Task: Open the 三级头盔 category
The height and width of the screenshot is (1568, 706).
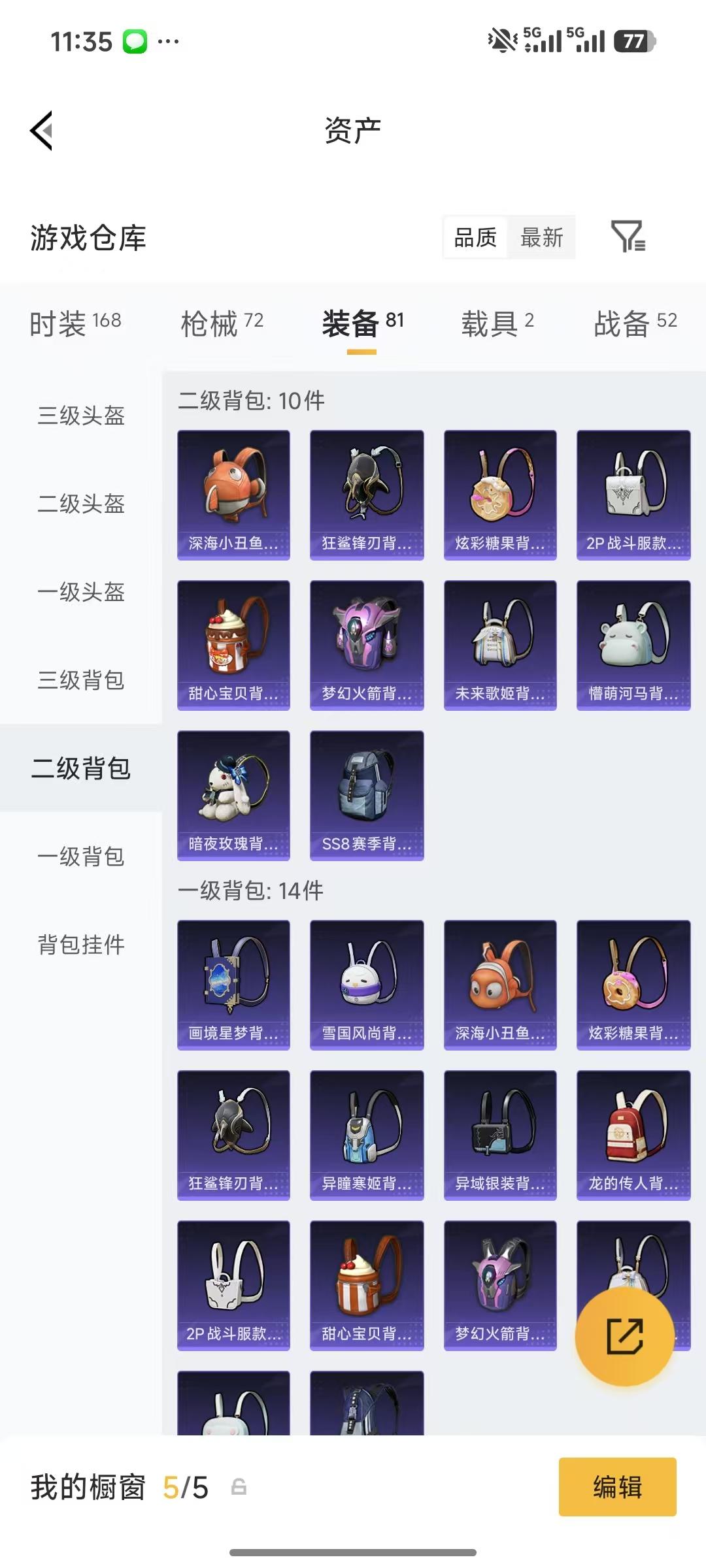Action: (x=80, y=416)
